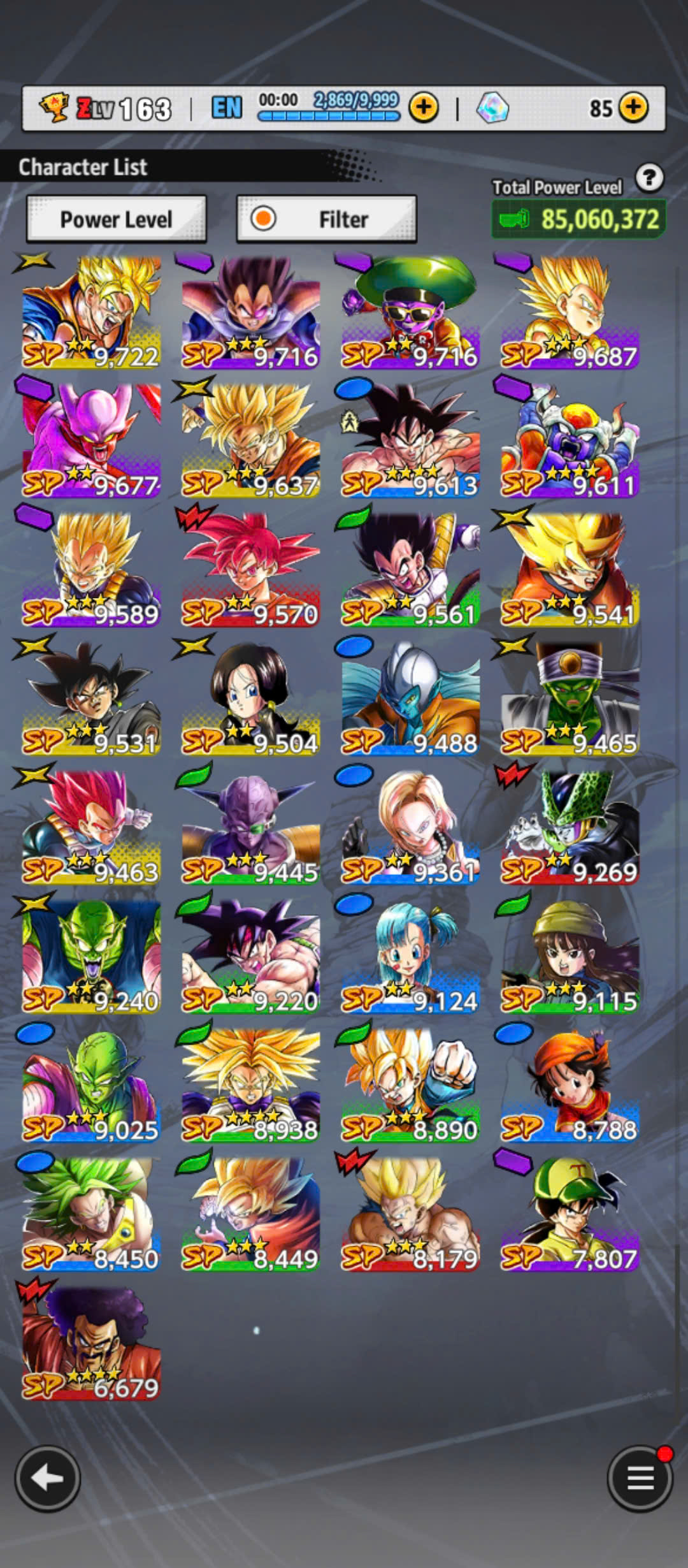This screenshot has width=688, height=1568.
Task: Select the 9,361 power character
Action: (x=410, y=827)
